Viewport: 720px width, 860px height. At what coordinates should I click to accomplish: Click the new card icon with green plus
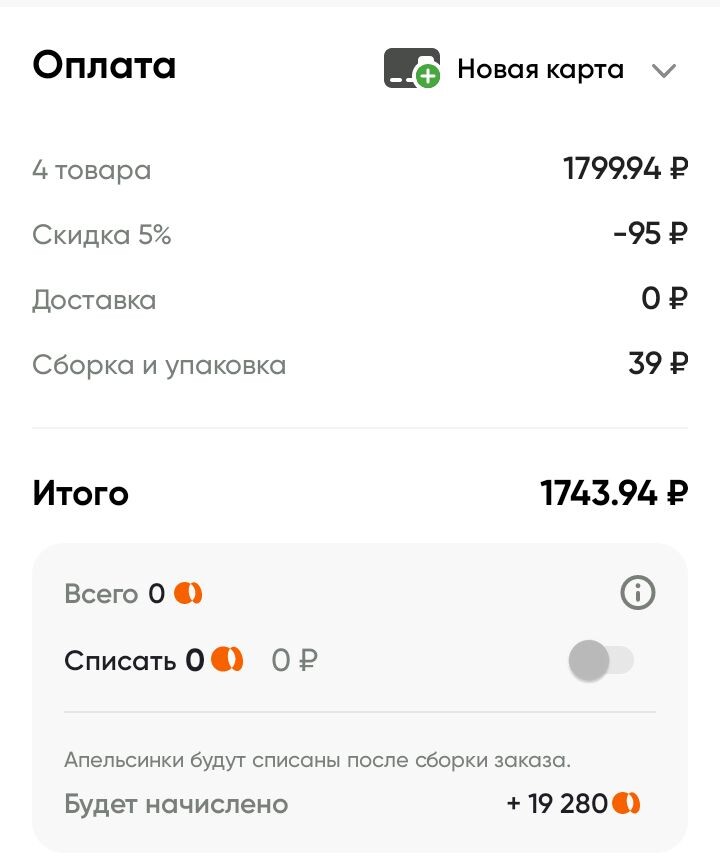(410, 69)
